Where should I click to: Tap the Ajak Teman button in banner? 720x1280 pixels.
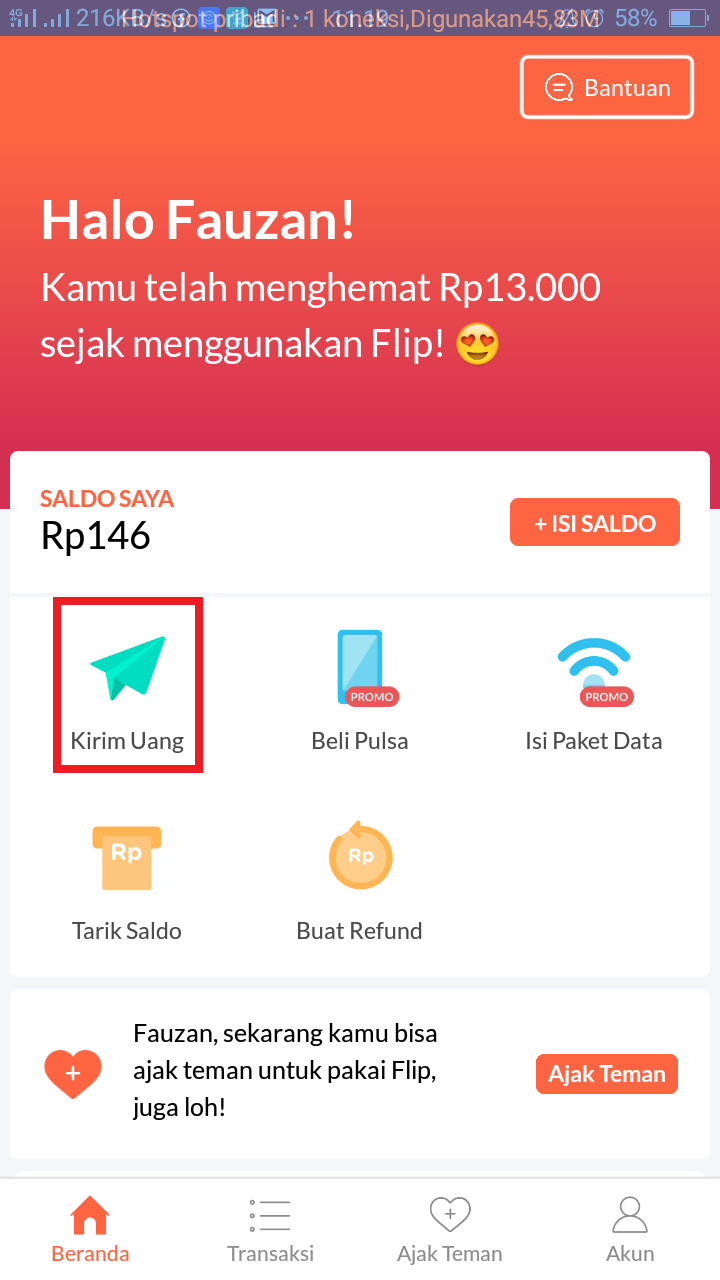tap(606, 1074)
